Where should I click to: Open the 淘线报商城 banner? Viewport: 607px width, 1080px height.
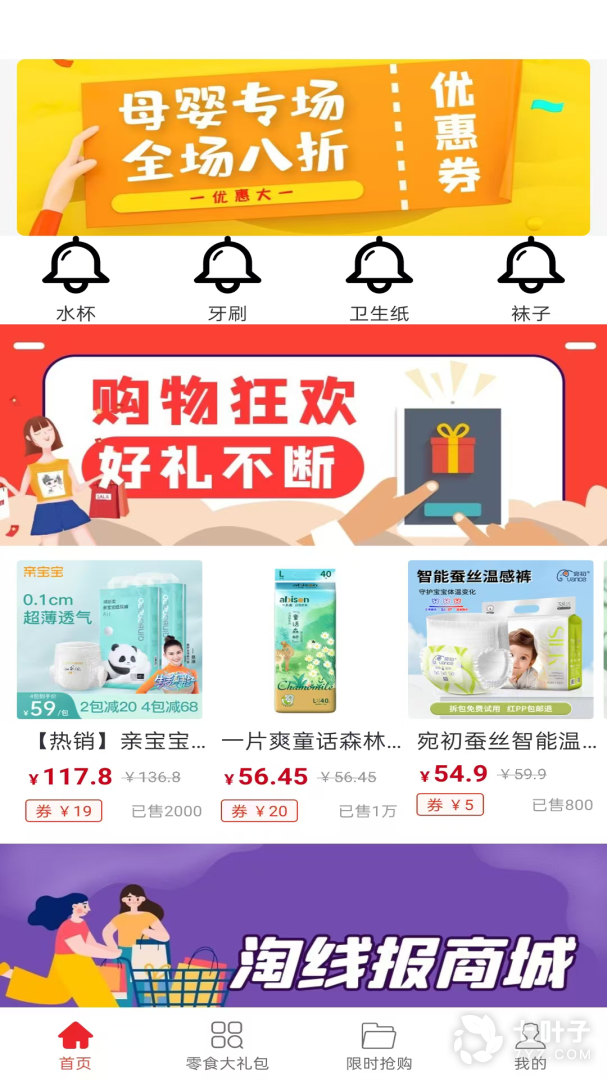click(303, 926)
